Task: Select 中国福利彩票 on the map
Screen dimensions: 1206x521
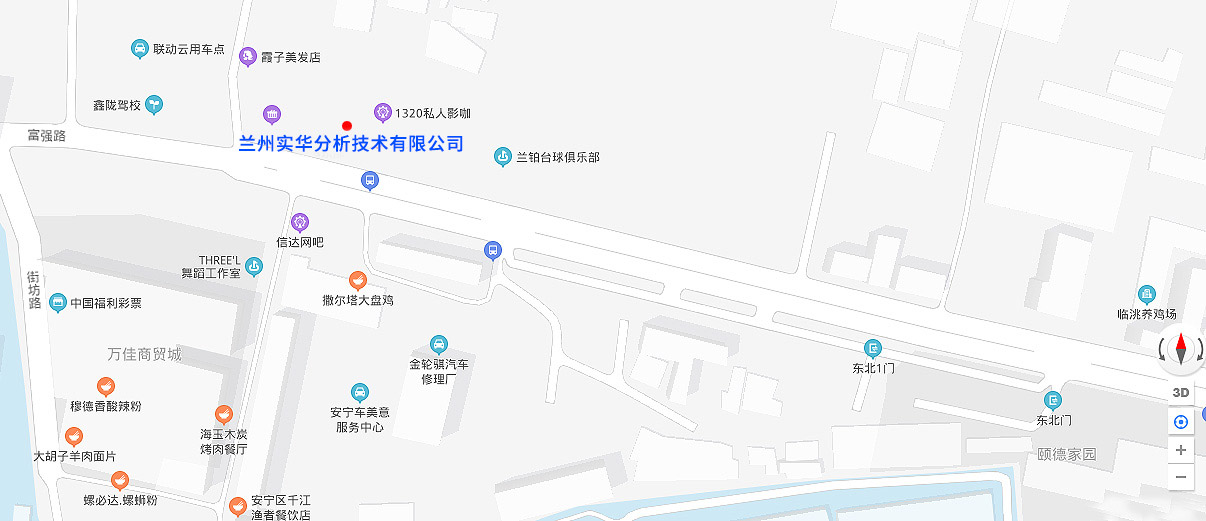Action: (58, 303)
